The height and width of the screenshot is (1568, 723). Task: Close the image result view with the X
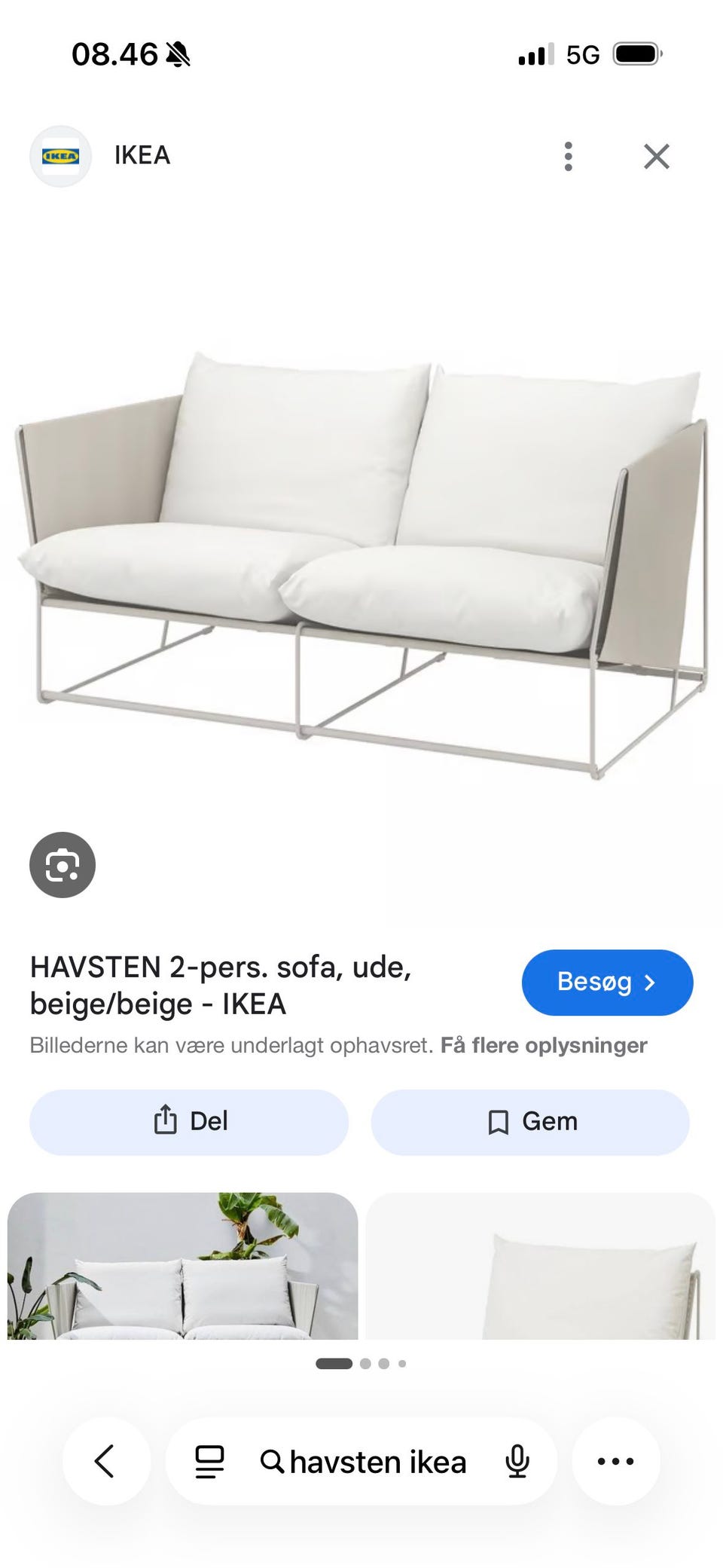(657, 155)
